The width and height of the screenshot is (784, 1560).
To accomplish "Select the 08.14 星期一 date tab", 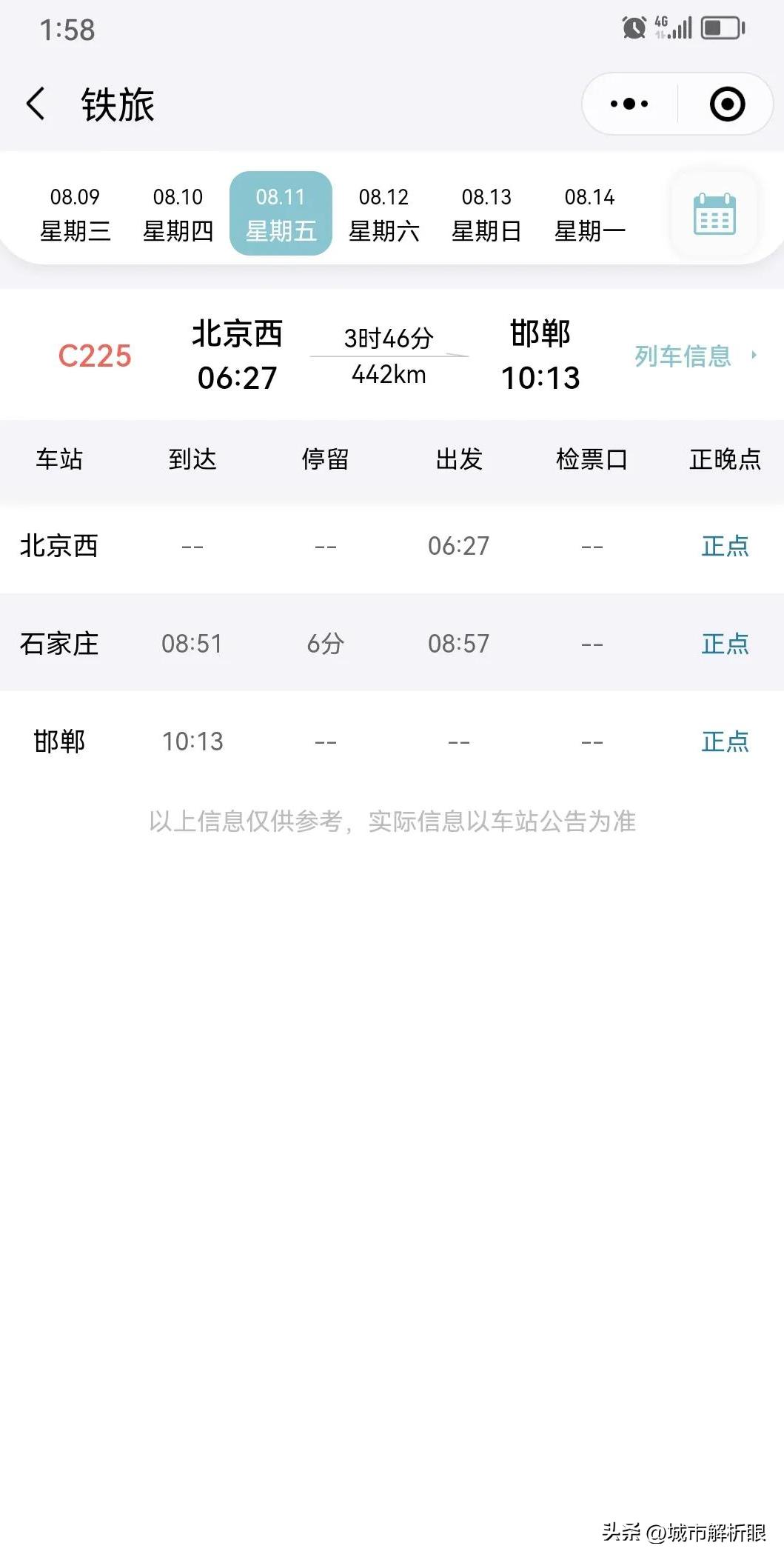I will click(591, 213).
